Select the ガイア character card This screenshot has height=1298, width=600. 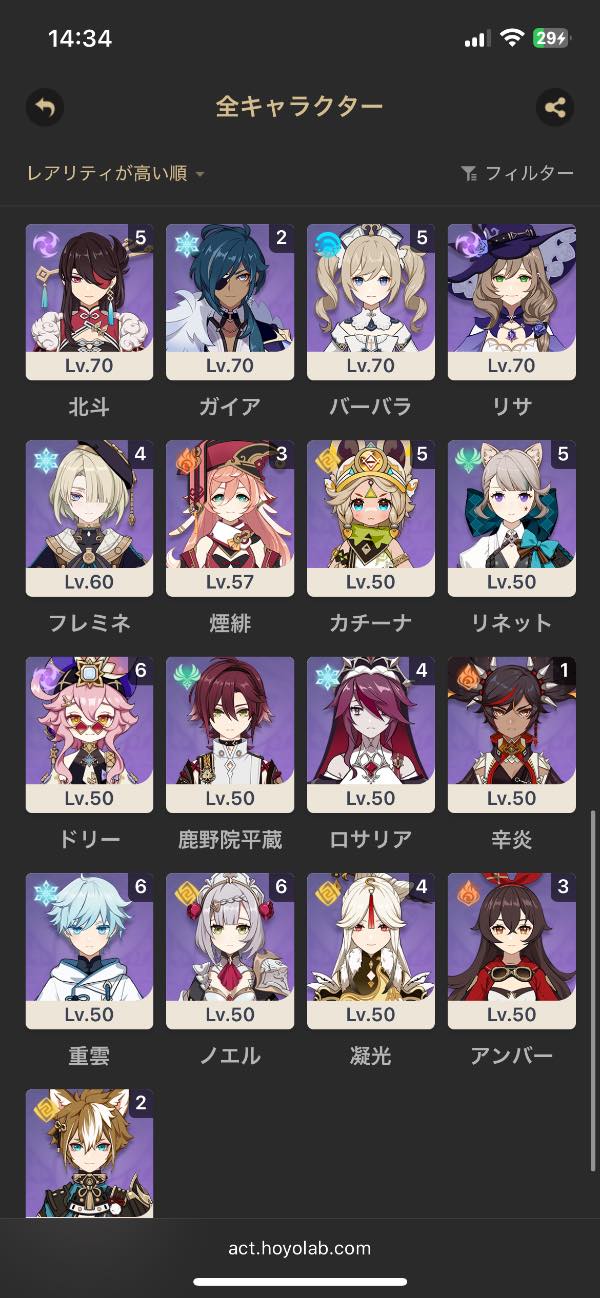[230, 302]
